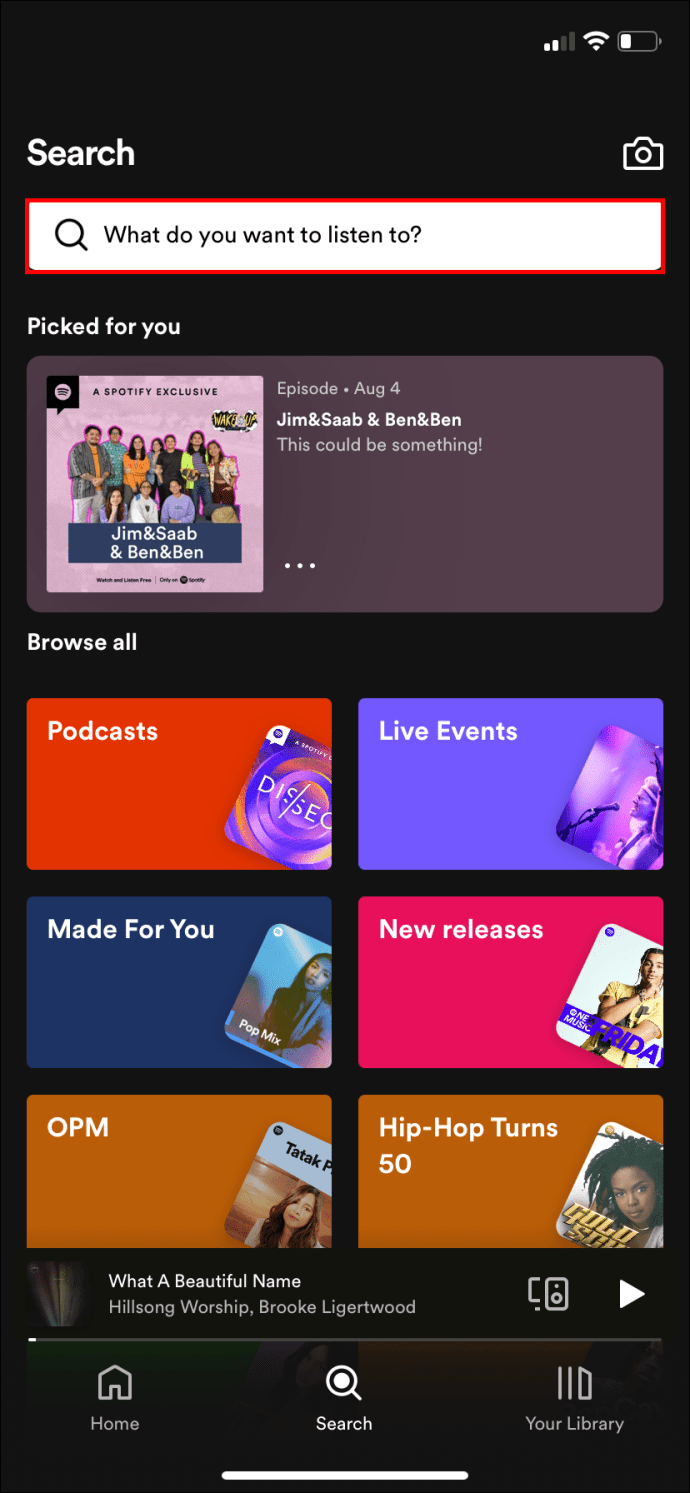Open the connect to a device icon
Screen dimensions: 690x1493
[x=548, y=1294]
